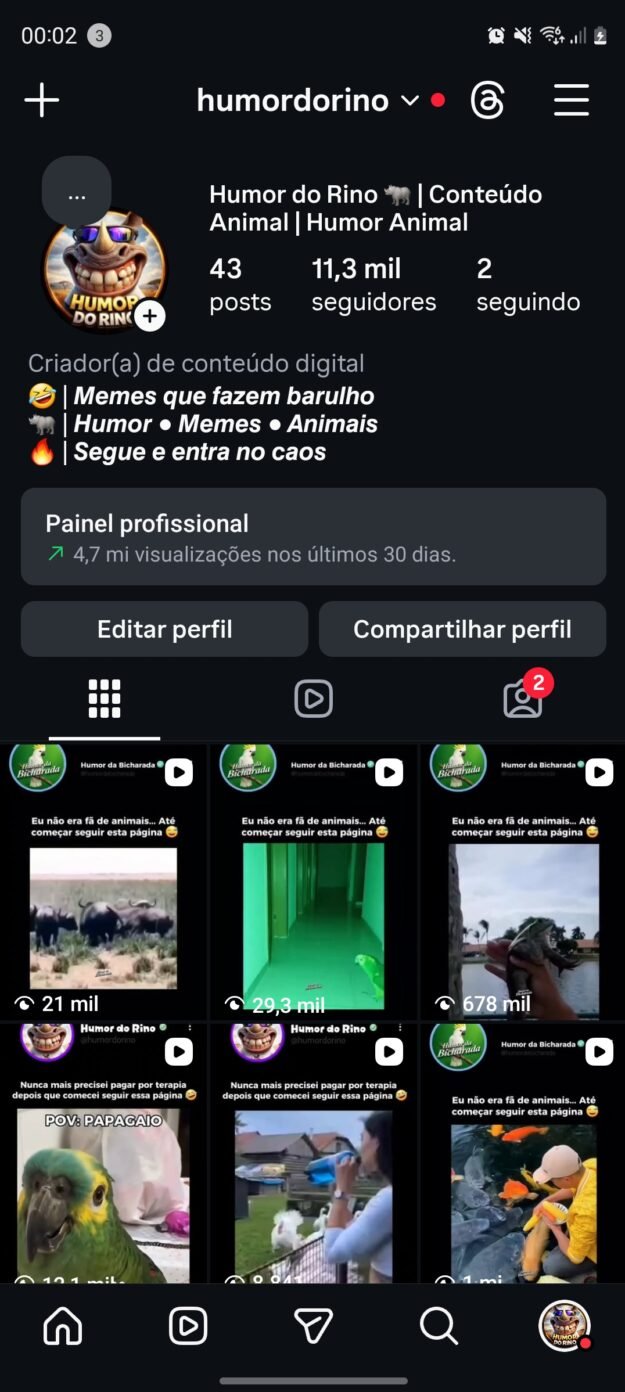Switch to the Reels tab
This screenshot has height=1392, width=625.
[x=313, y=699]
